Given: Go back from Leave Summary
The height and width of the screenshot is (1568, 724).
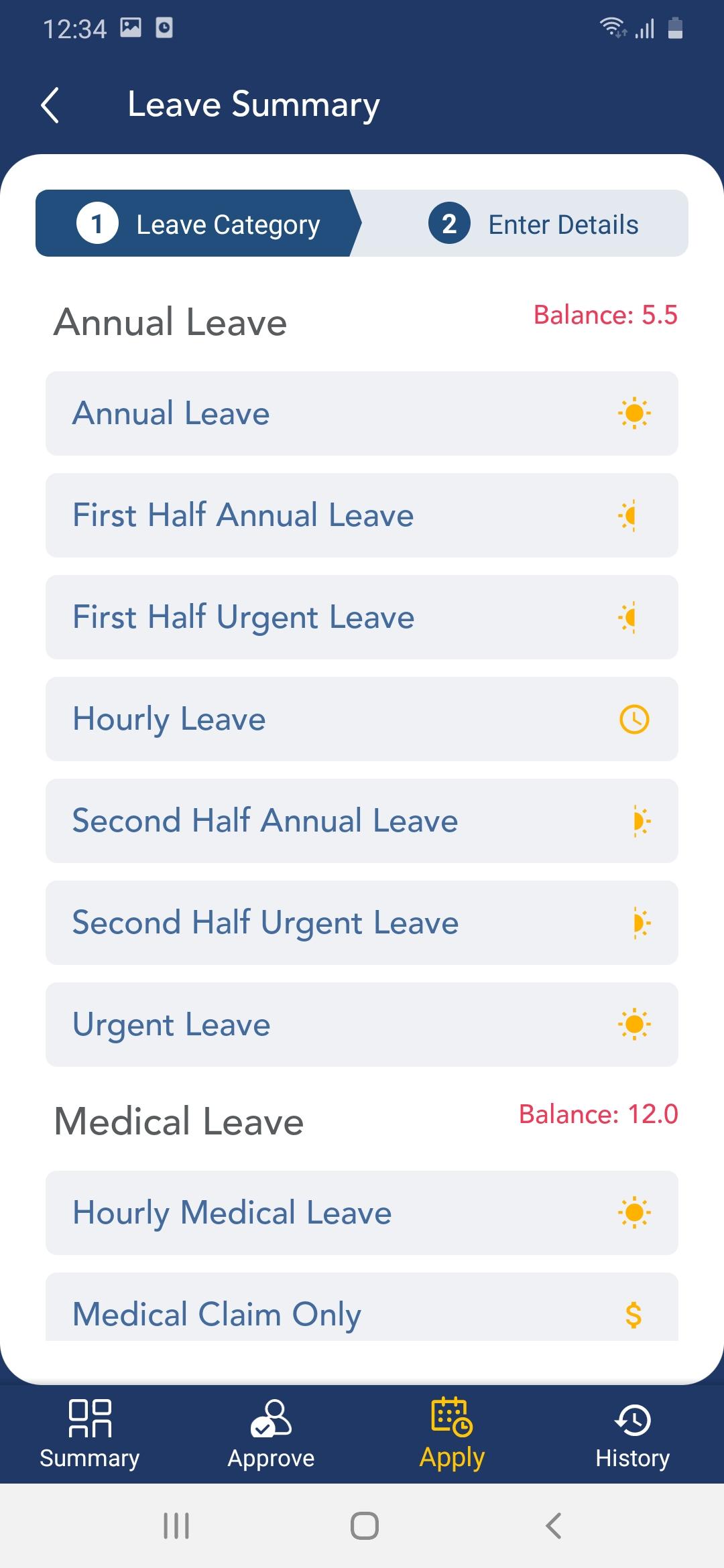Looking at the screenshot, I should tap(50, 105).
